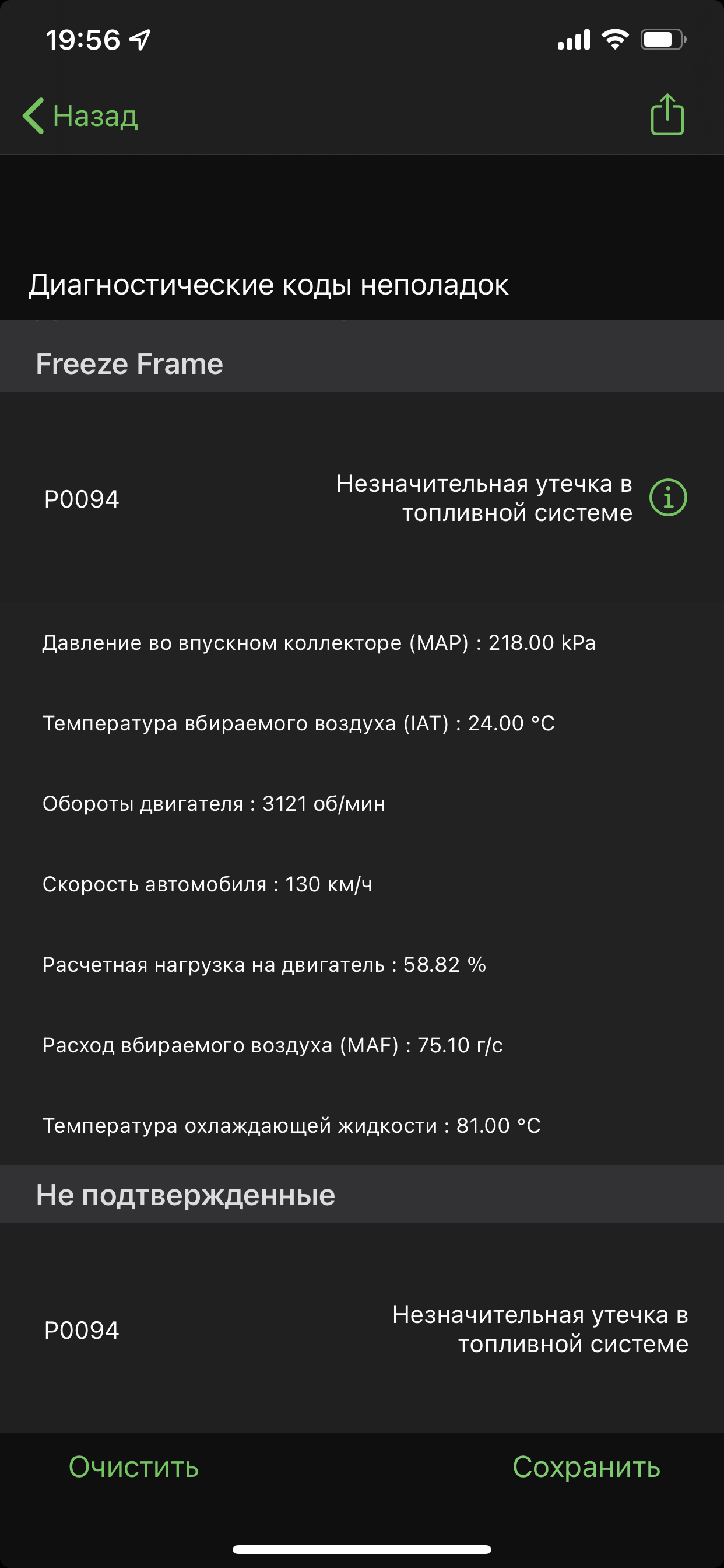This screenshot has width=724, height=1568.
Task: Share the diagnostic report
Action: point(667,114)
